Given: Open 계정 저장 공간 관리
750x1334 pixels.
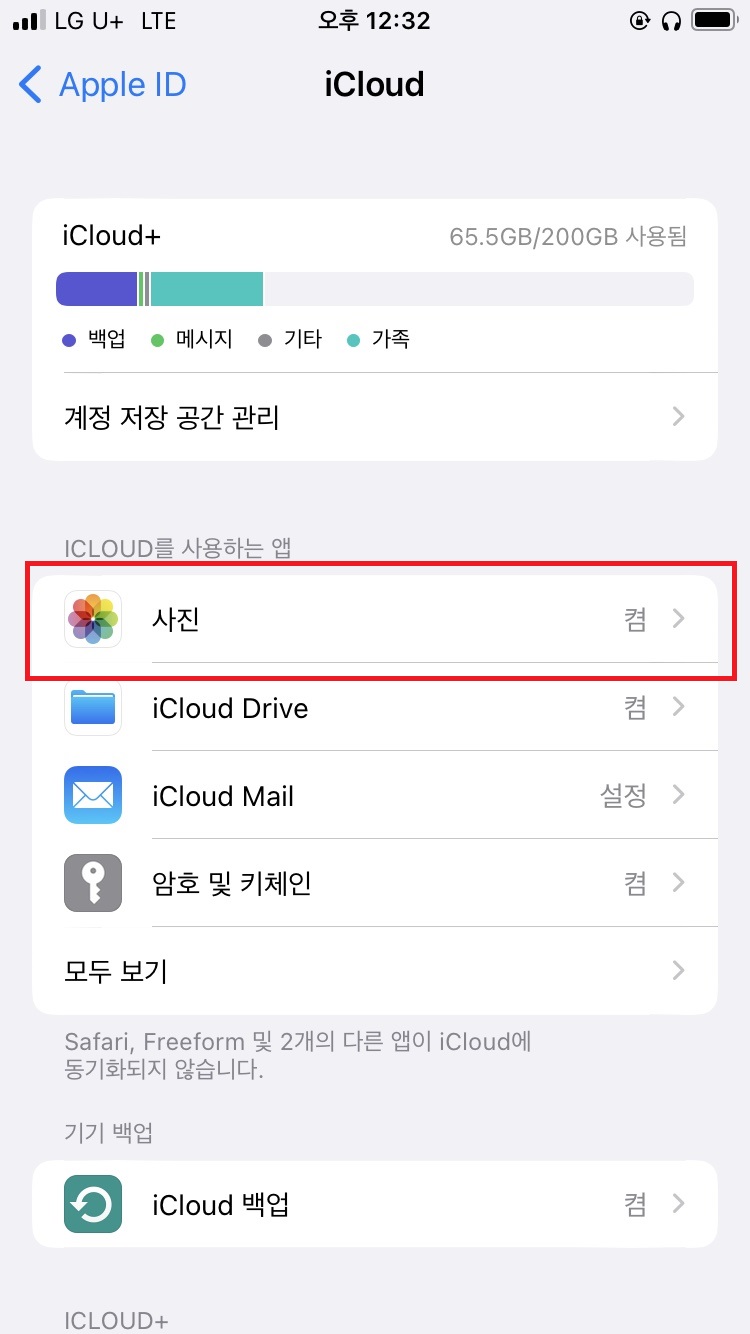Looking at the screenshot, I should 375,417.
